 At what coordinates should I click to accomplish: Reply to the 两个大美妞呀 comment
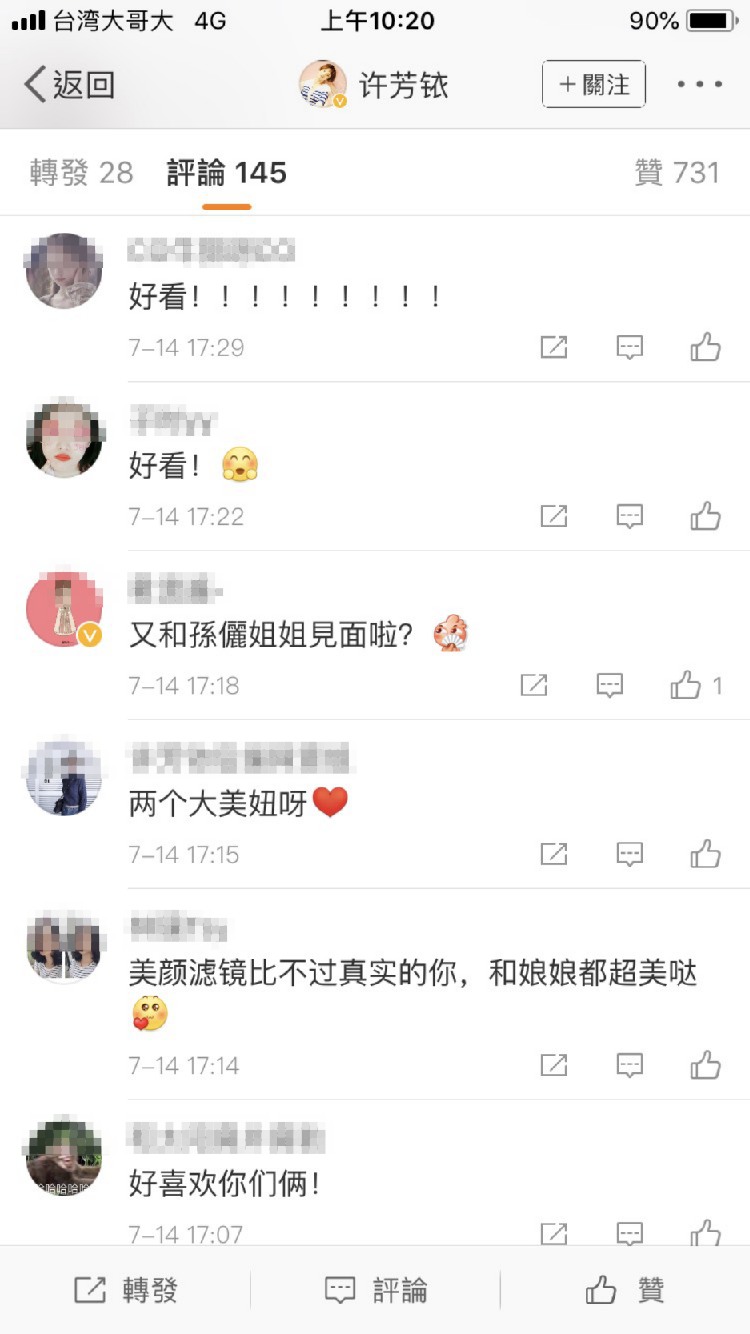629,854
